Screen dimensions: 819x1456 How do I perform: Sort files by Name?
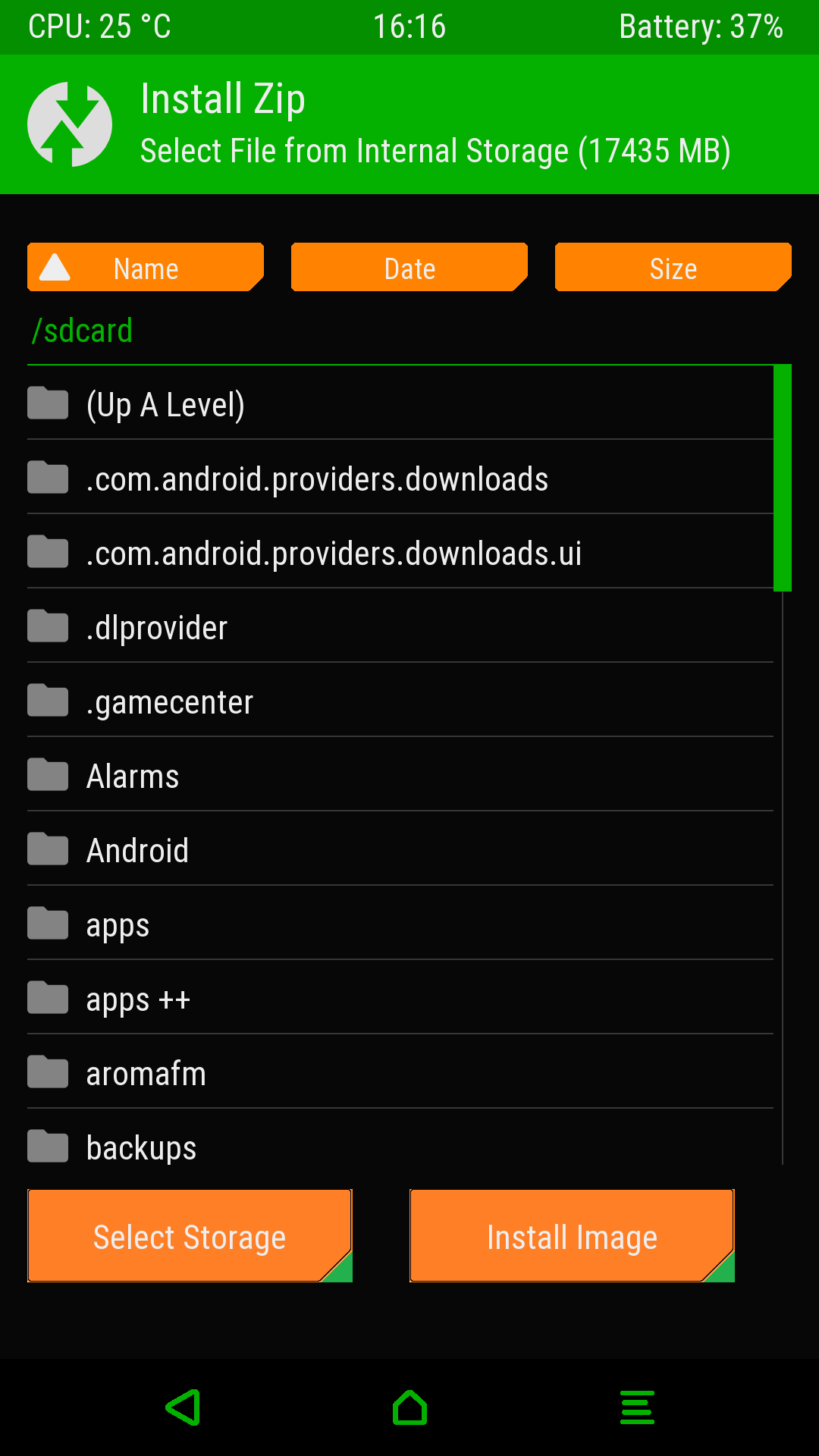click(x=146, y=268)
